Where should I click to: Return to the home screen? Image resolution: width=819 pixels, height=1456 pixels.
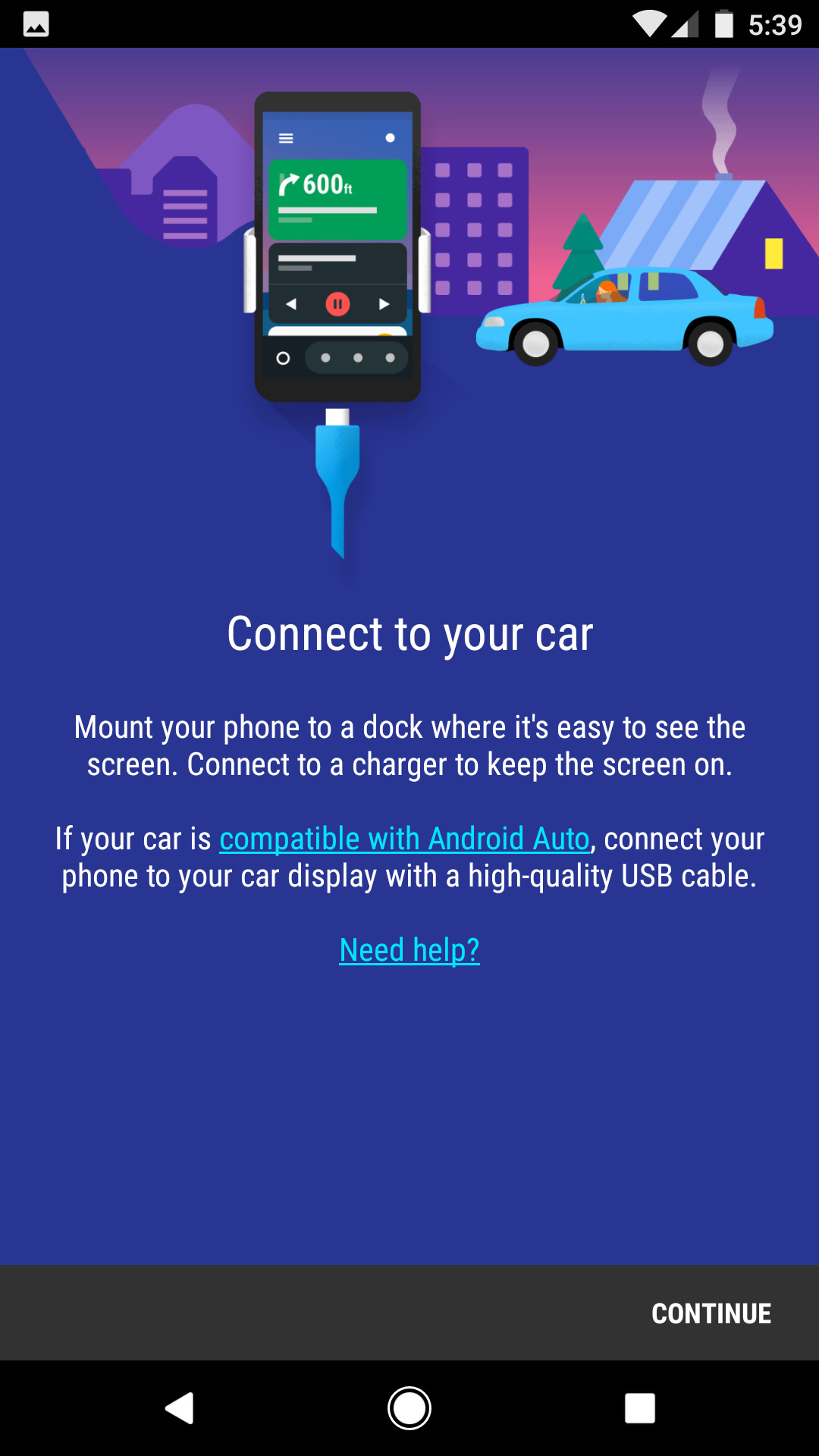[x=409, y=1408]
